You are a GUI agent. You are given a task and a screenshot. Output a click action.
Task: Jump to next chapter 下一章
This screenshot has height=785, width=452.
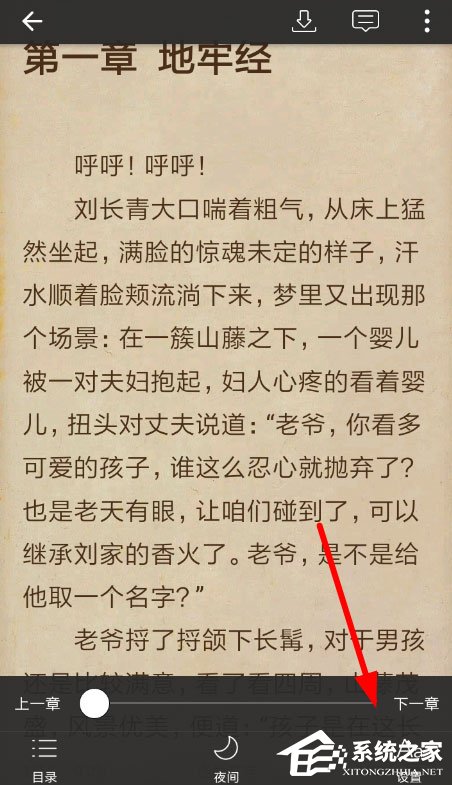pos(416,703)
